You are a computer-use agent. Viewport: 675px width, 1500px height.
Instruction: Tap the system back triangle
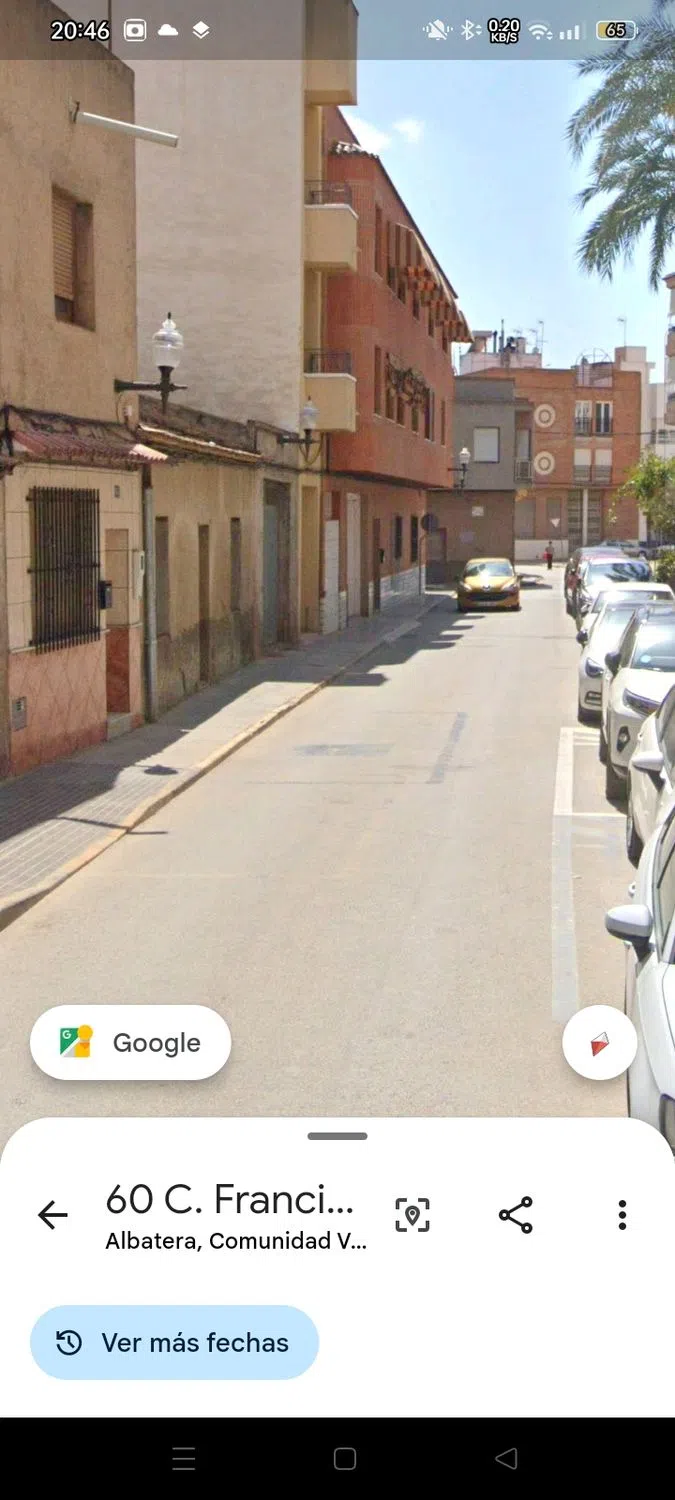click(506, 1459)
